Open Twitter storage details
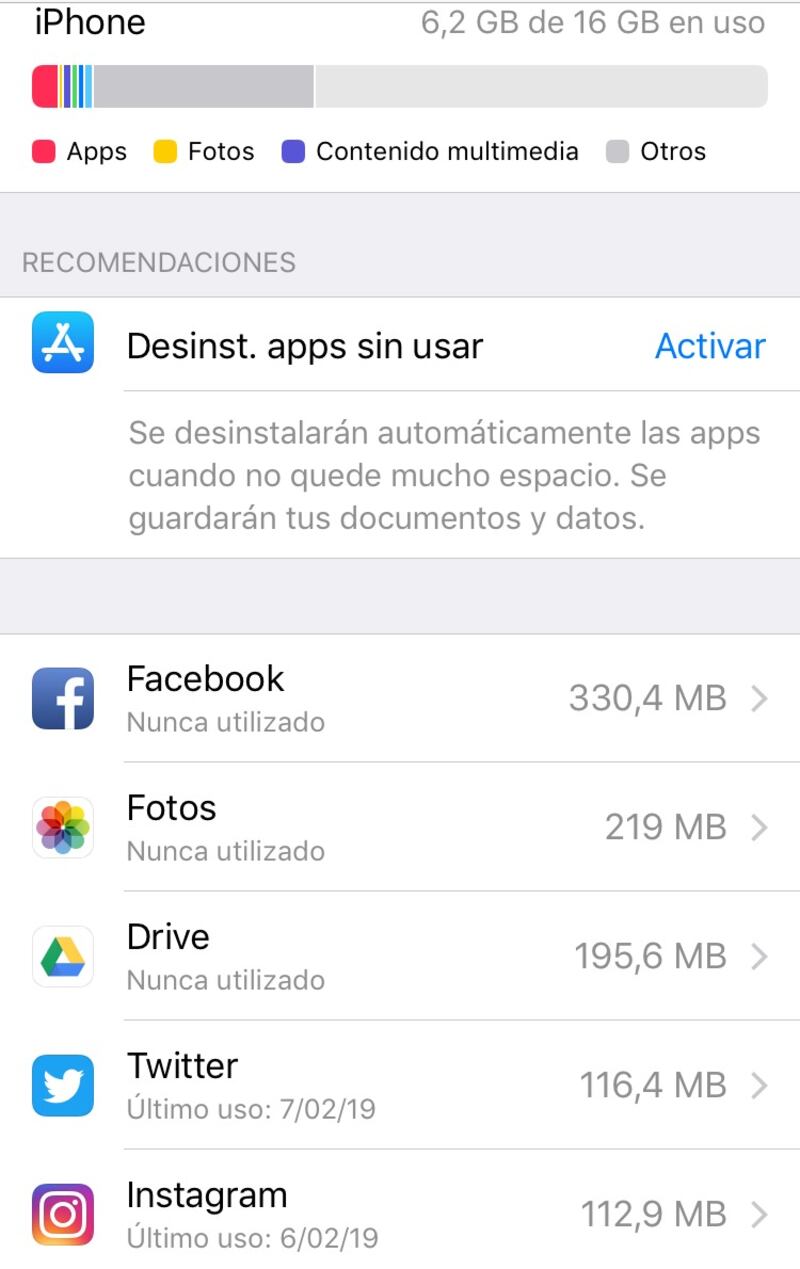 (400, 1085)
